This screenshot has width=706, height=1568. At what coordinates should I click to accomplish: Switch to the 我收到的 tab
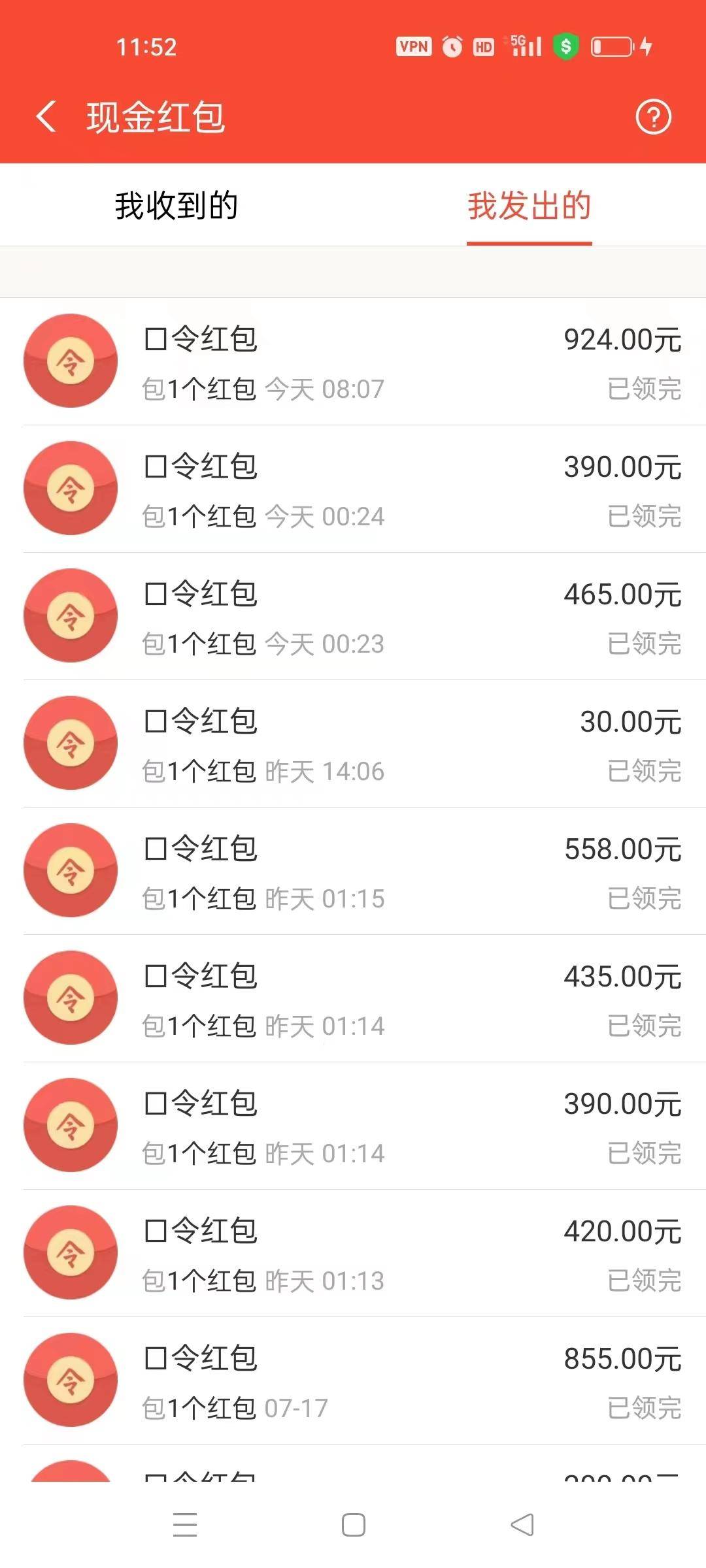coord(176,205)
